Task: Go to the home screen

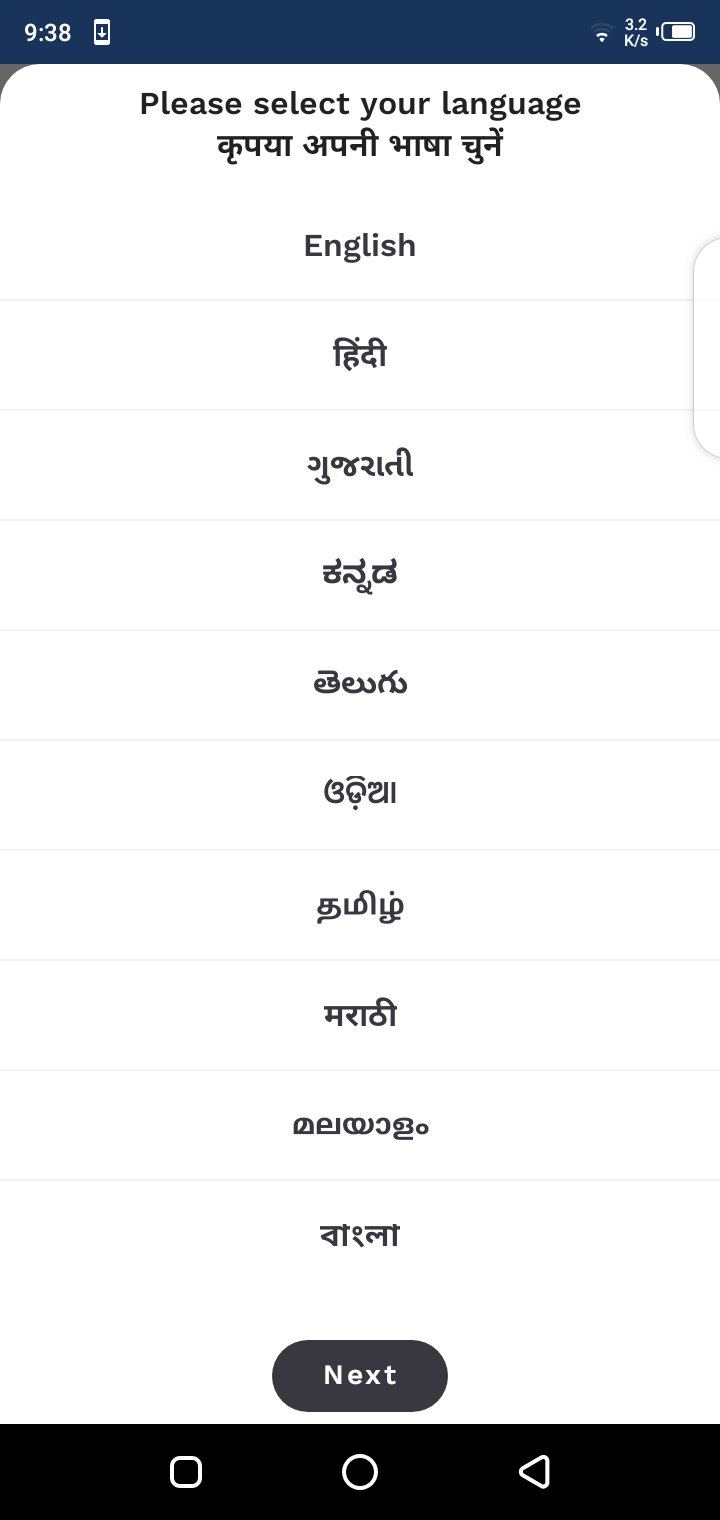Action: click(360, 1472)
